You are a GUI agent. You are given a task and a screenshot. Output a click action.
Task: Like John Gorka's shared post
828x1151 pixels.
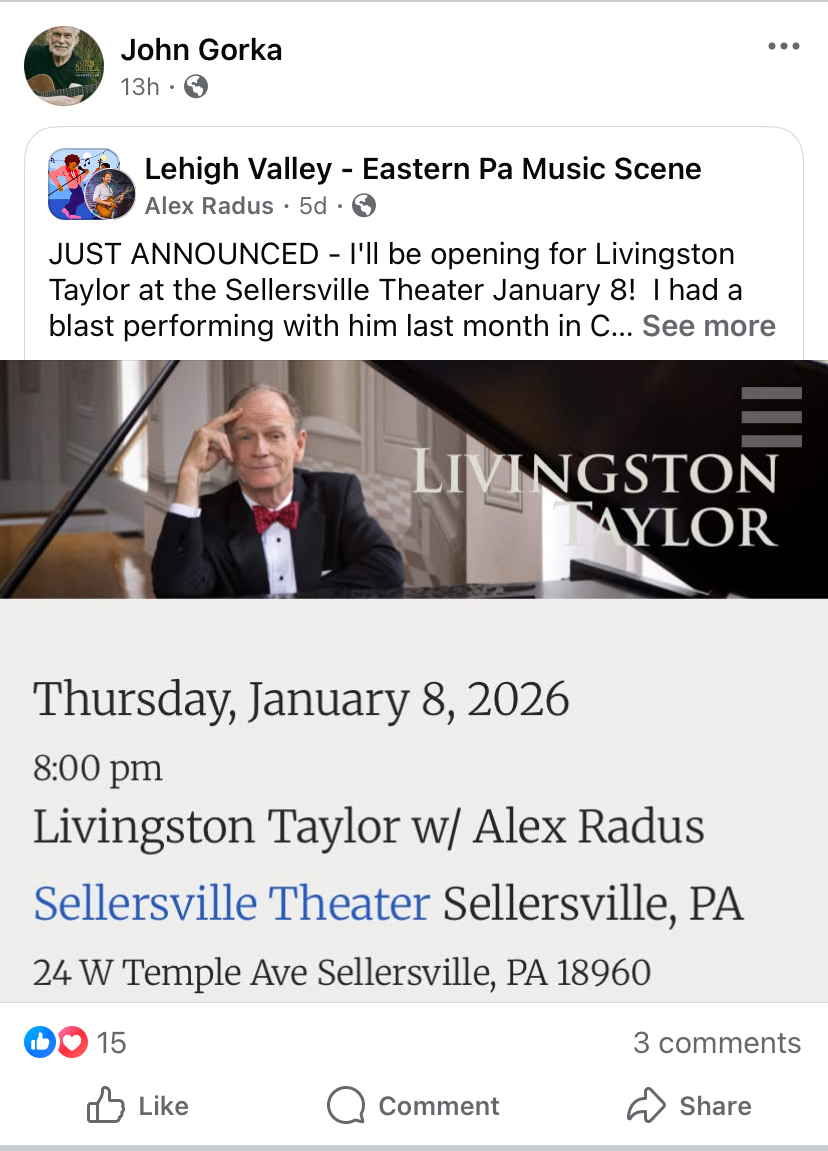click(x=138, y=1105)
